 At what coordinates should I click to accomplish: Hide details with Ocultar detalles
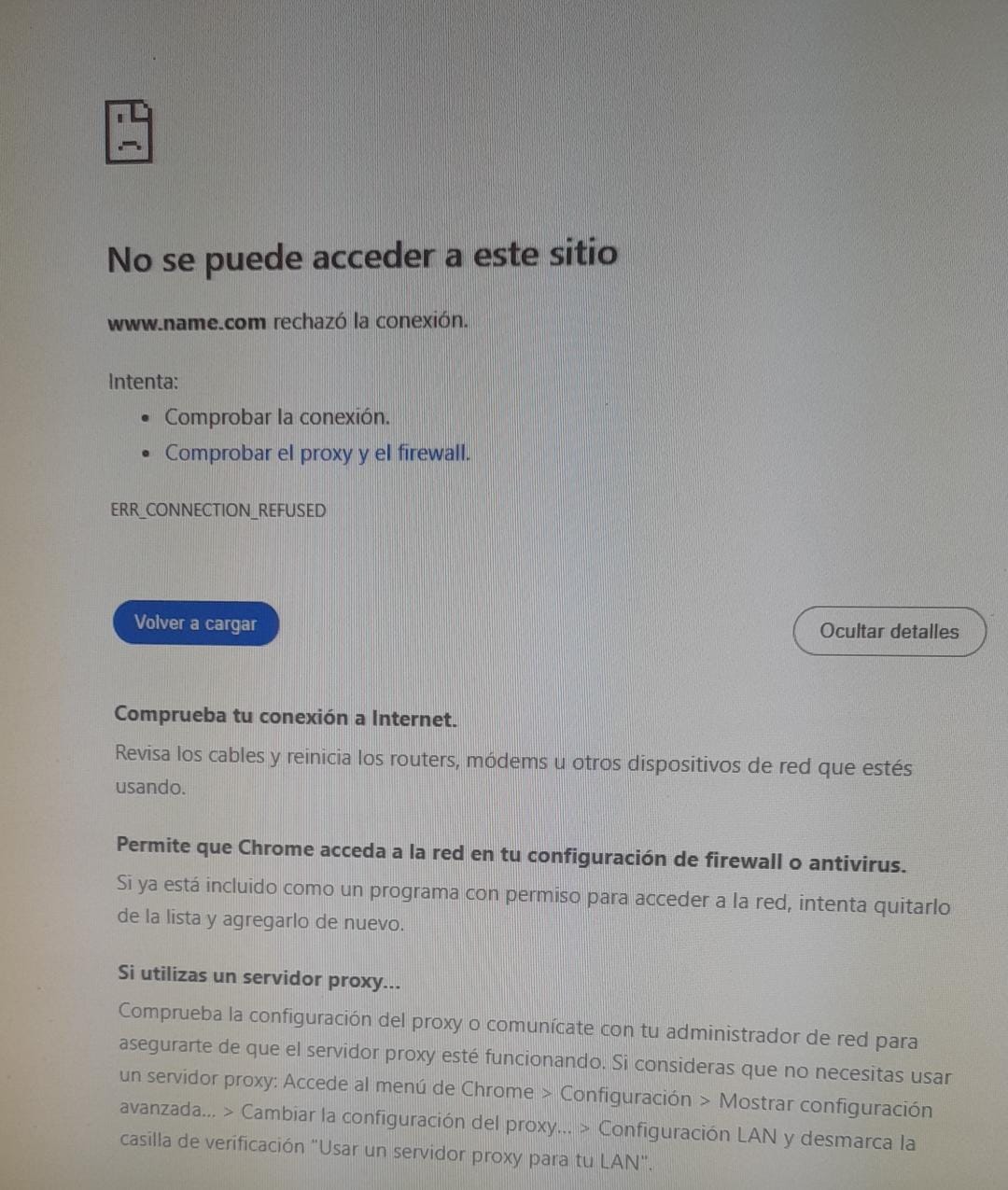[x=889, y=632]
